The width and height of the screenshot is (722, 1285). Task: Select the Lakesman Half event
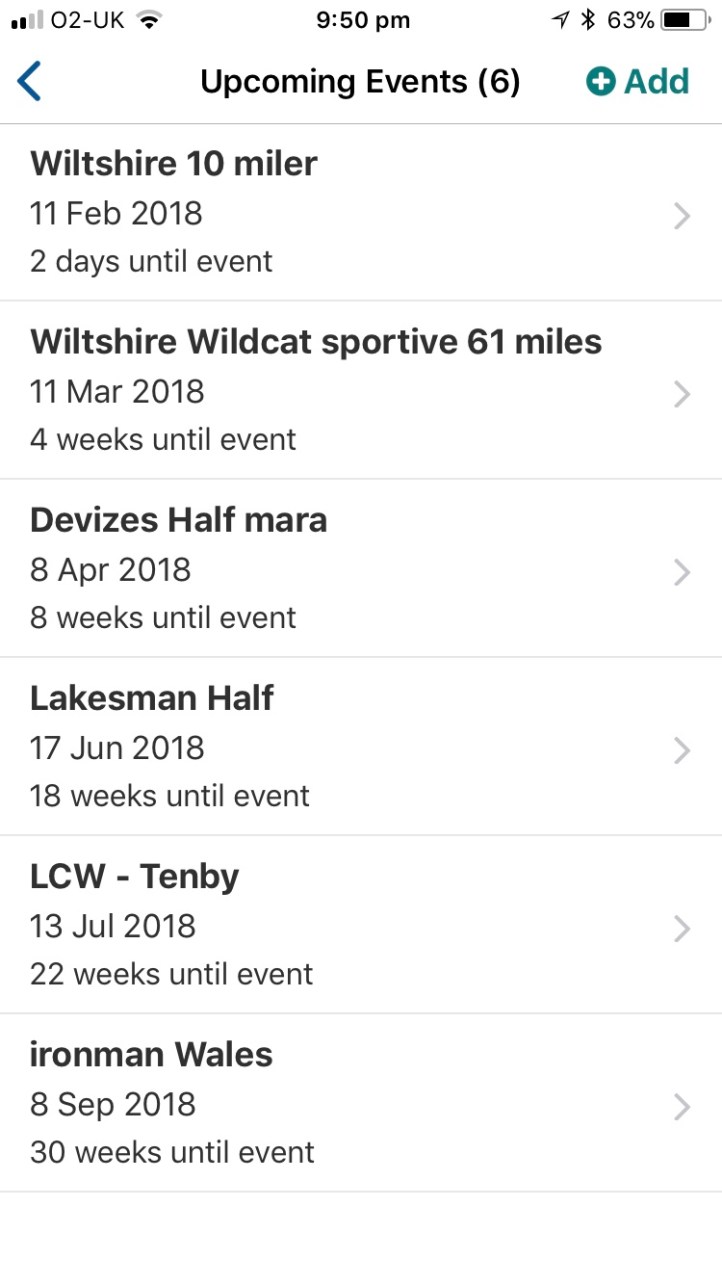point(360,747)
